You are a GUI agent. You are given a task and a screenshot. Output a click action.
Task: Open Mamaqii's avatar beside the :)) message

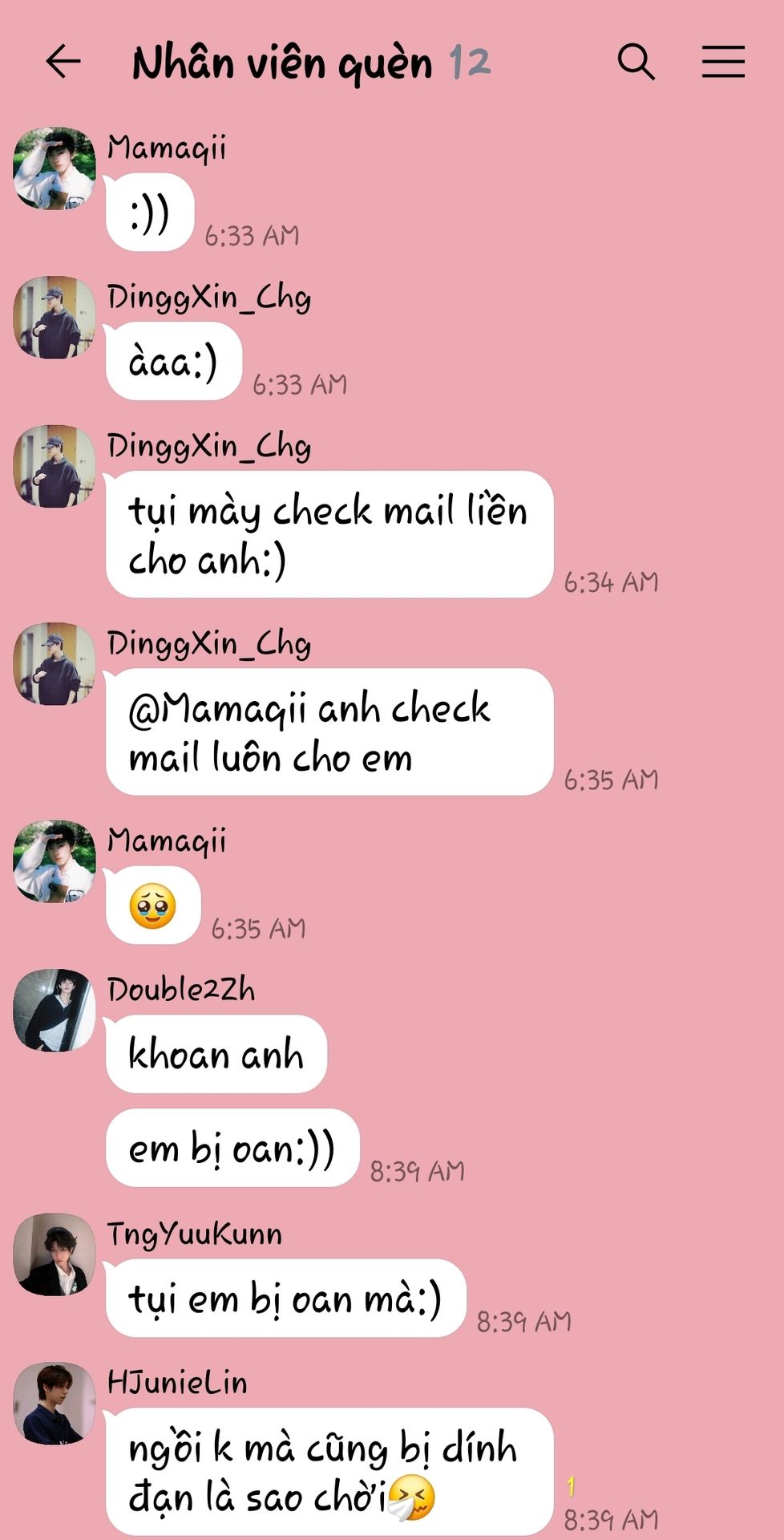[55, 168]
